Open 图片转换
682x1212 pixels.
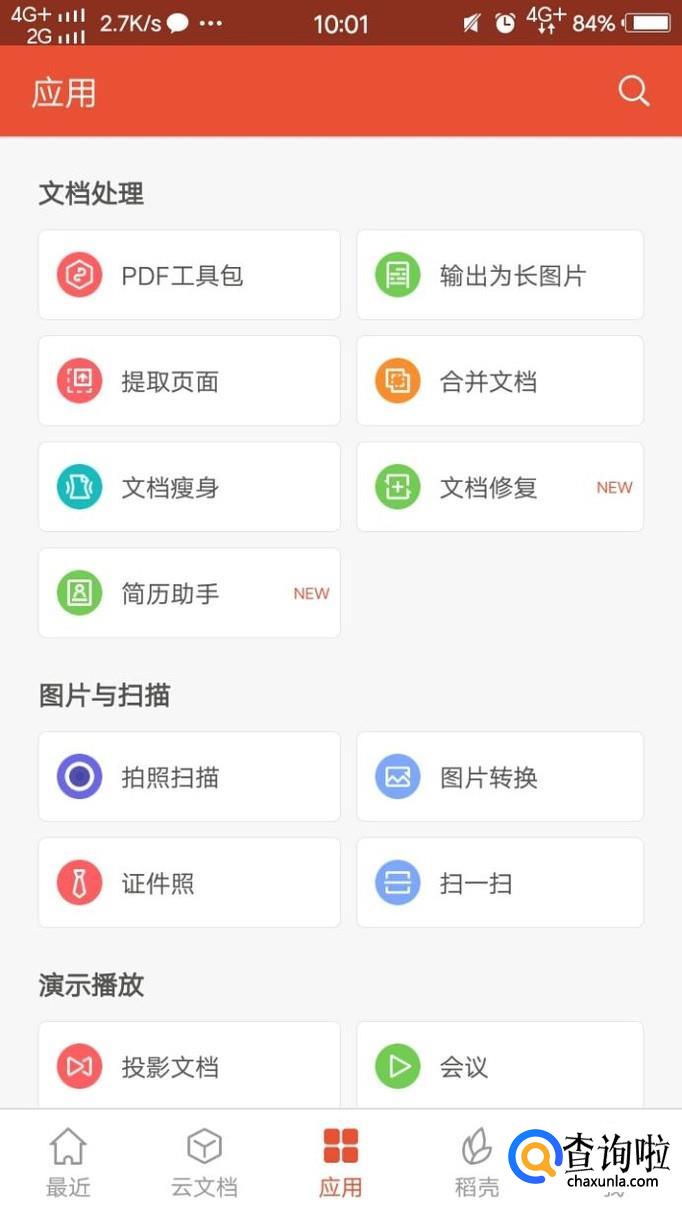tap(500, 777)
